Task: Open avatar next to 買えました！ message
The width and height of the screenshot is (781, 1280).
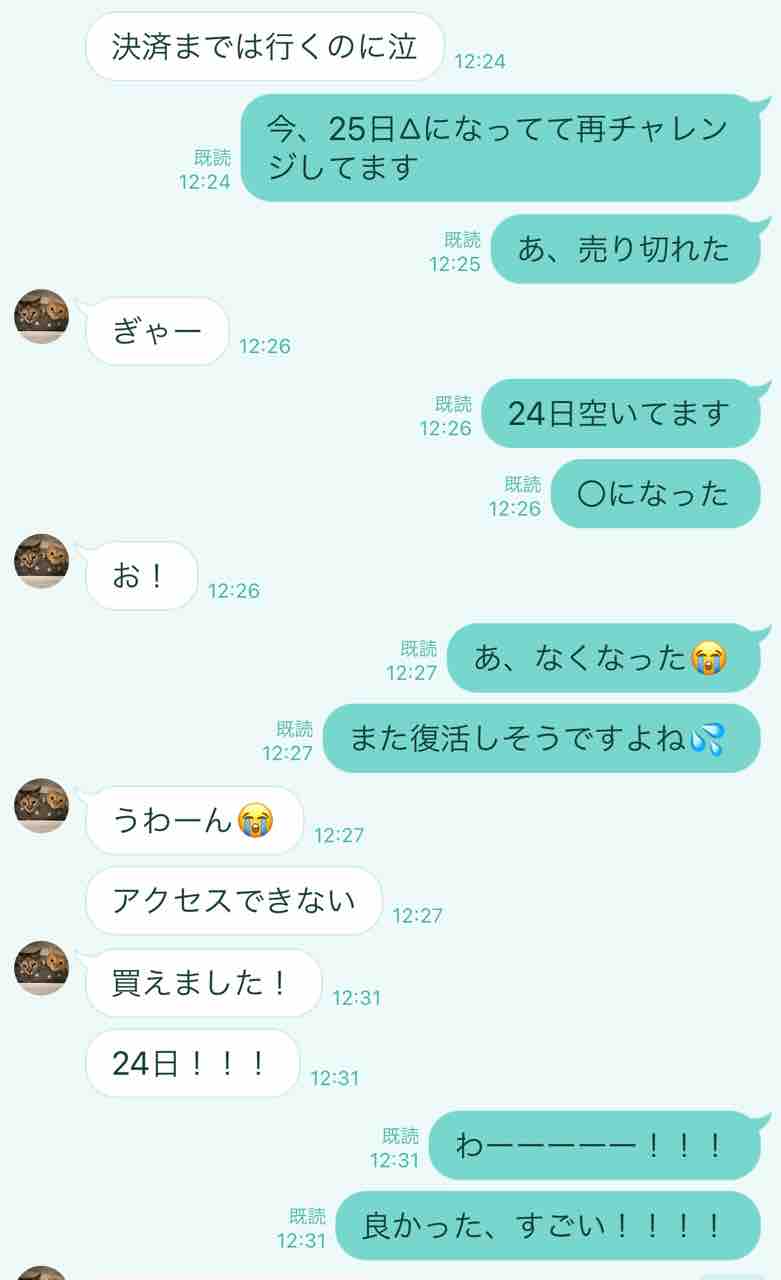Action: 41,968
